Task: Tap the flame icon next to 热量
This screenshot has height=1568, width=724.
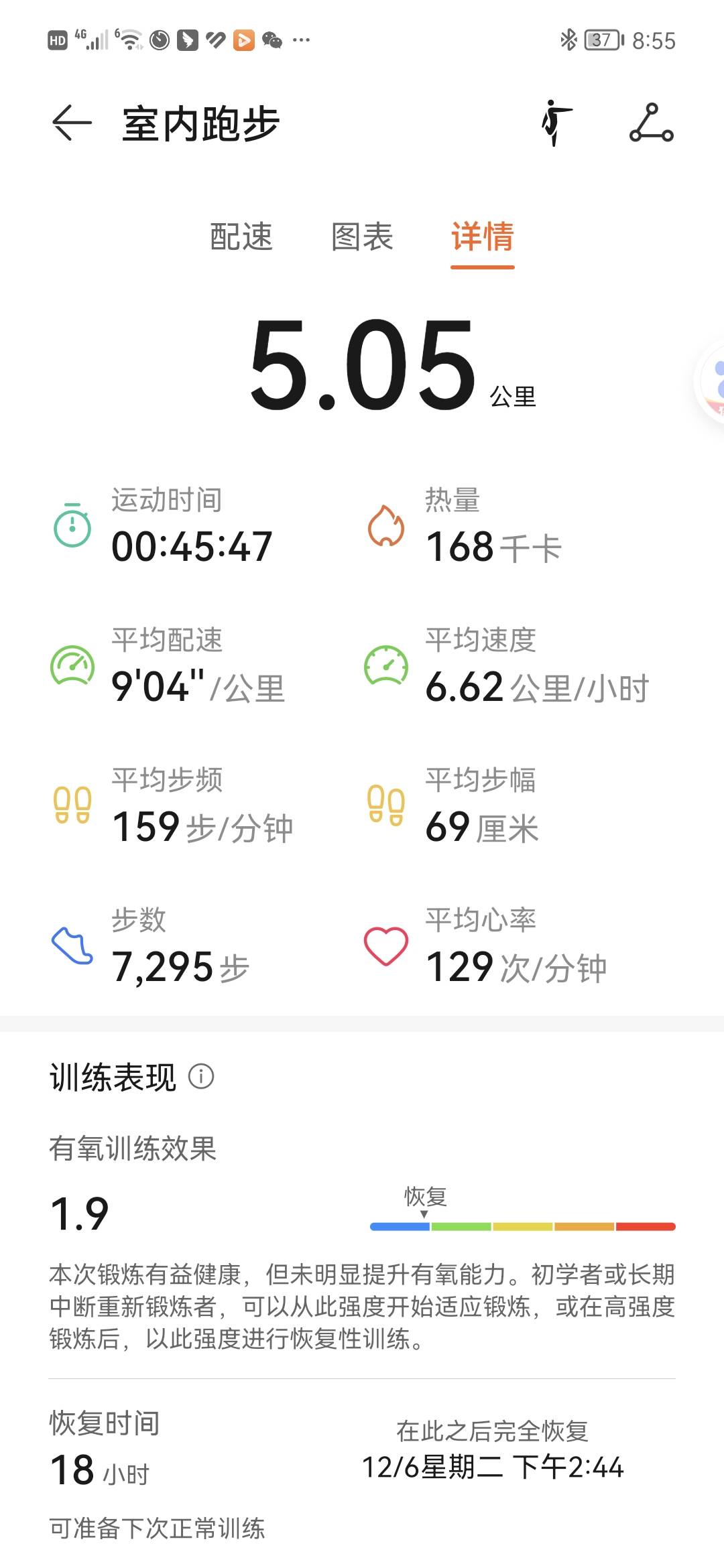Action: [387, 526]
